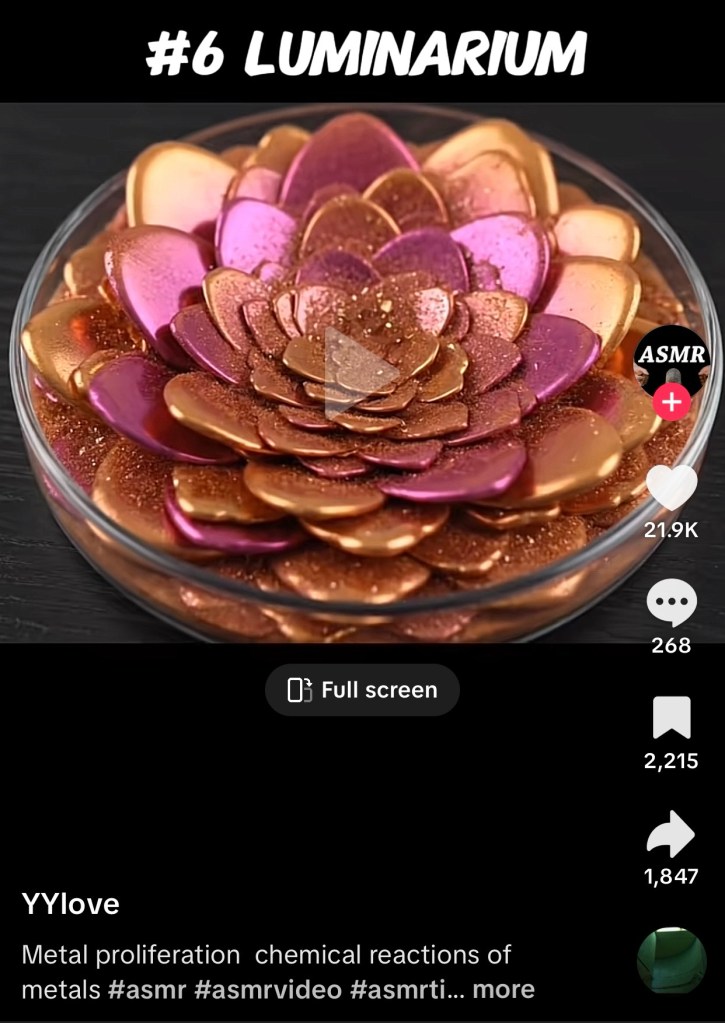This screenshot has height=1023, width=725.
Task: Open the ASMR creator's profile picture
Action: 671,358
